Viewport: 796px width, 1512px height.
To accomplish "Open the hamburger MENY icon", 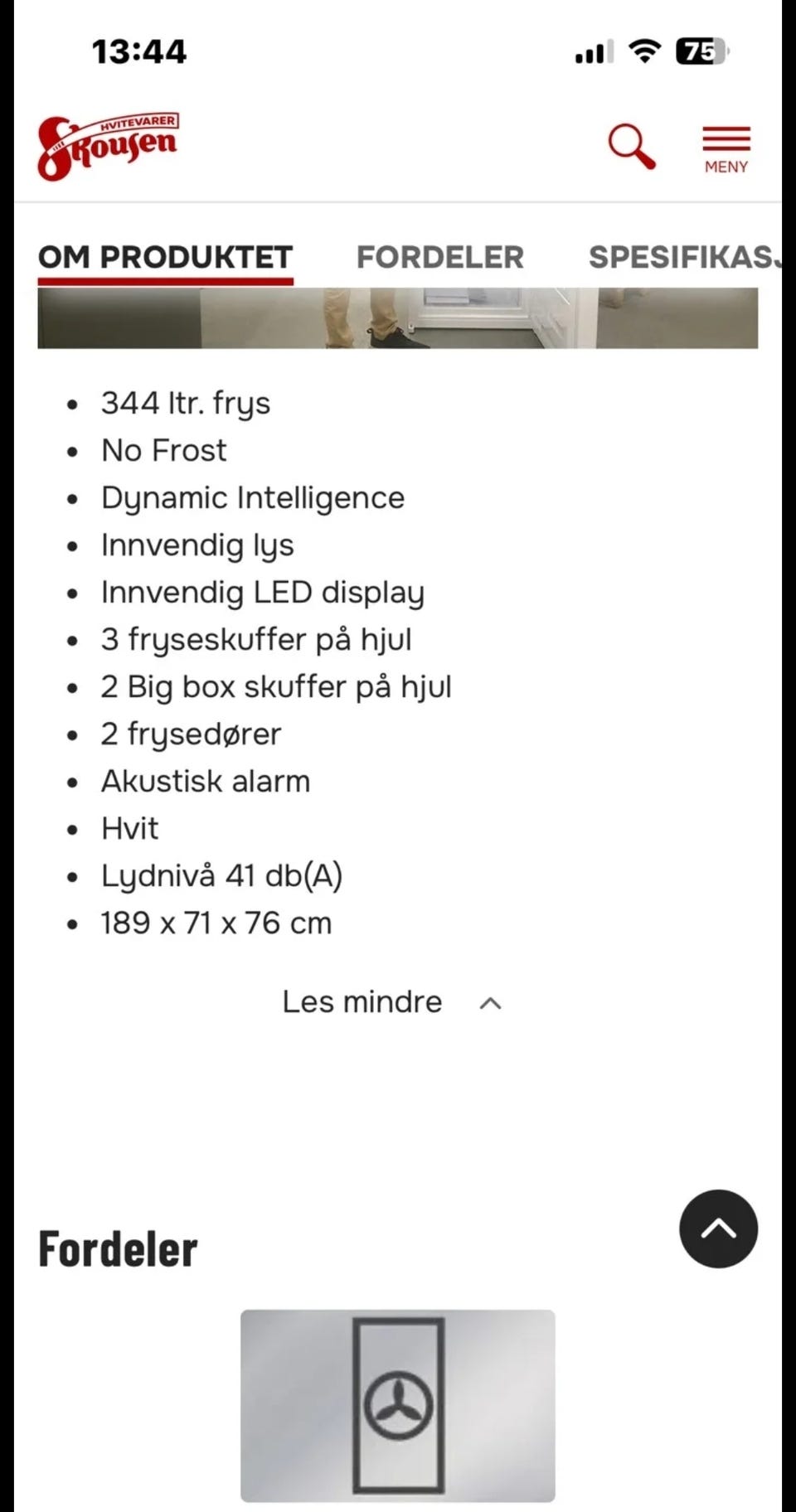I will [725, 141].
